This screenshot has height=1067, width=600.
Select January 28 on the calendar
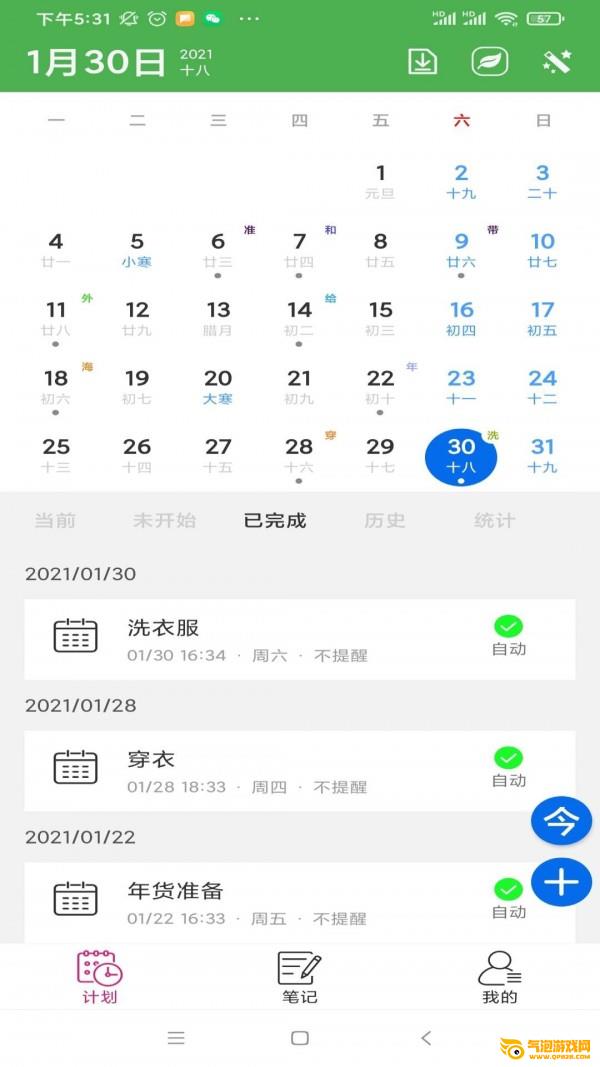coord(299,455)
